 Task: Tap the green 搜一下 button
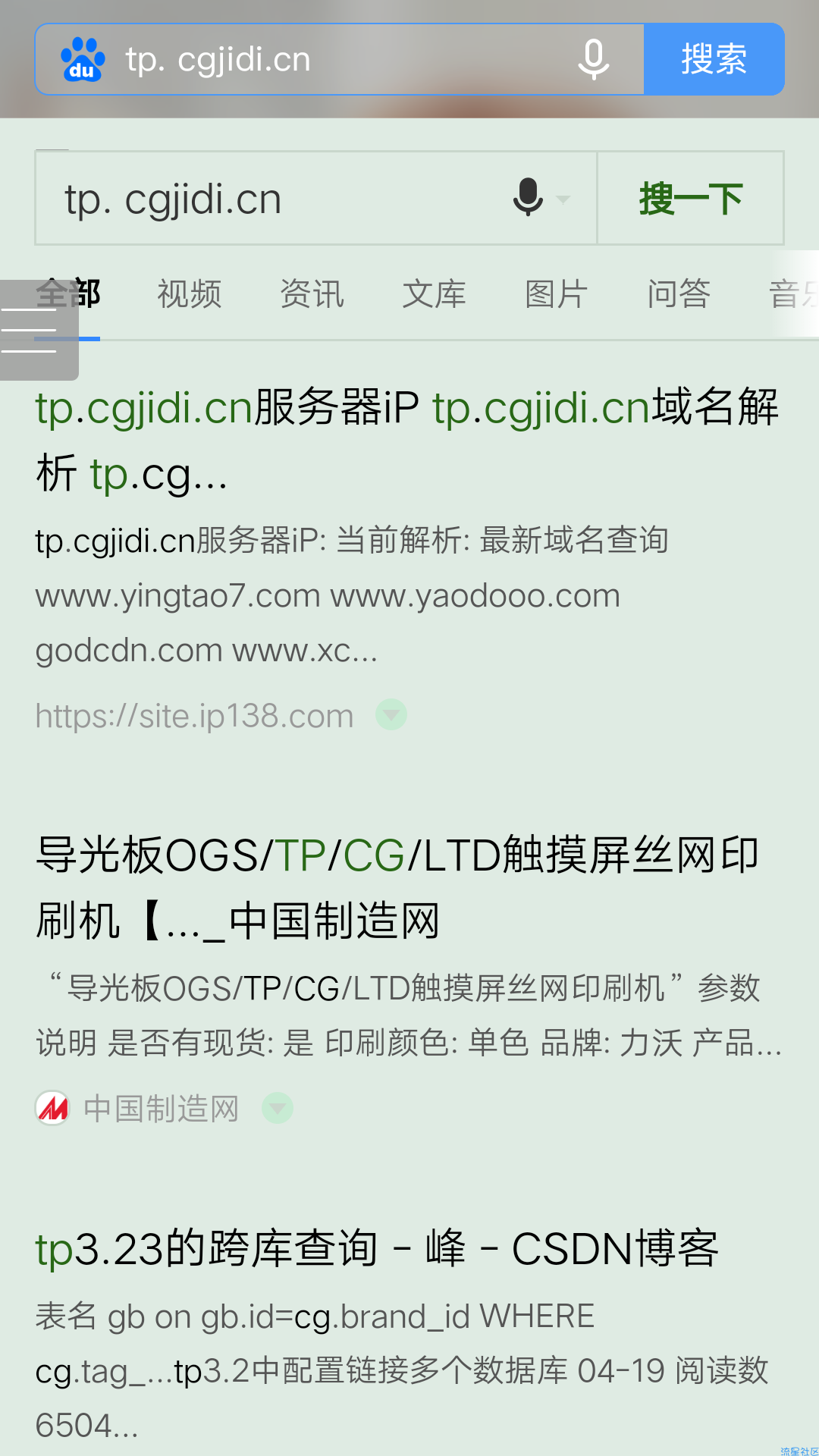pyautogui.click(x=690, y=199)
